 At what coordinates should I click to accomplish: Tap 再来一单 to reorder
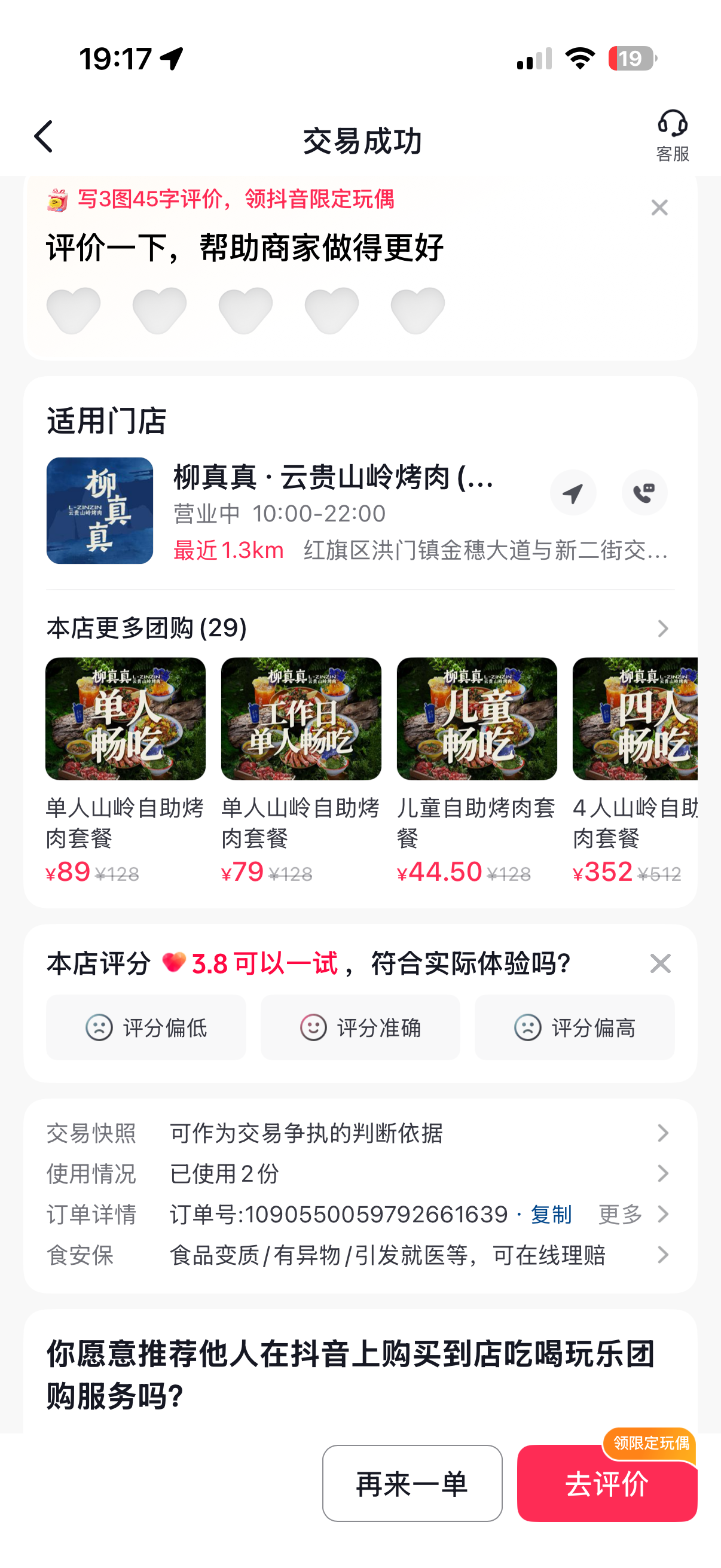click(x=412, y=1483)
